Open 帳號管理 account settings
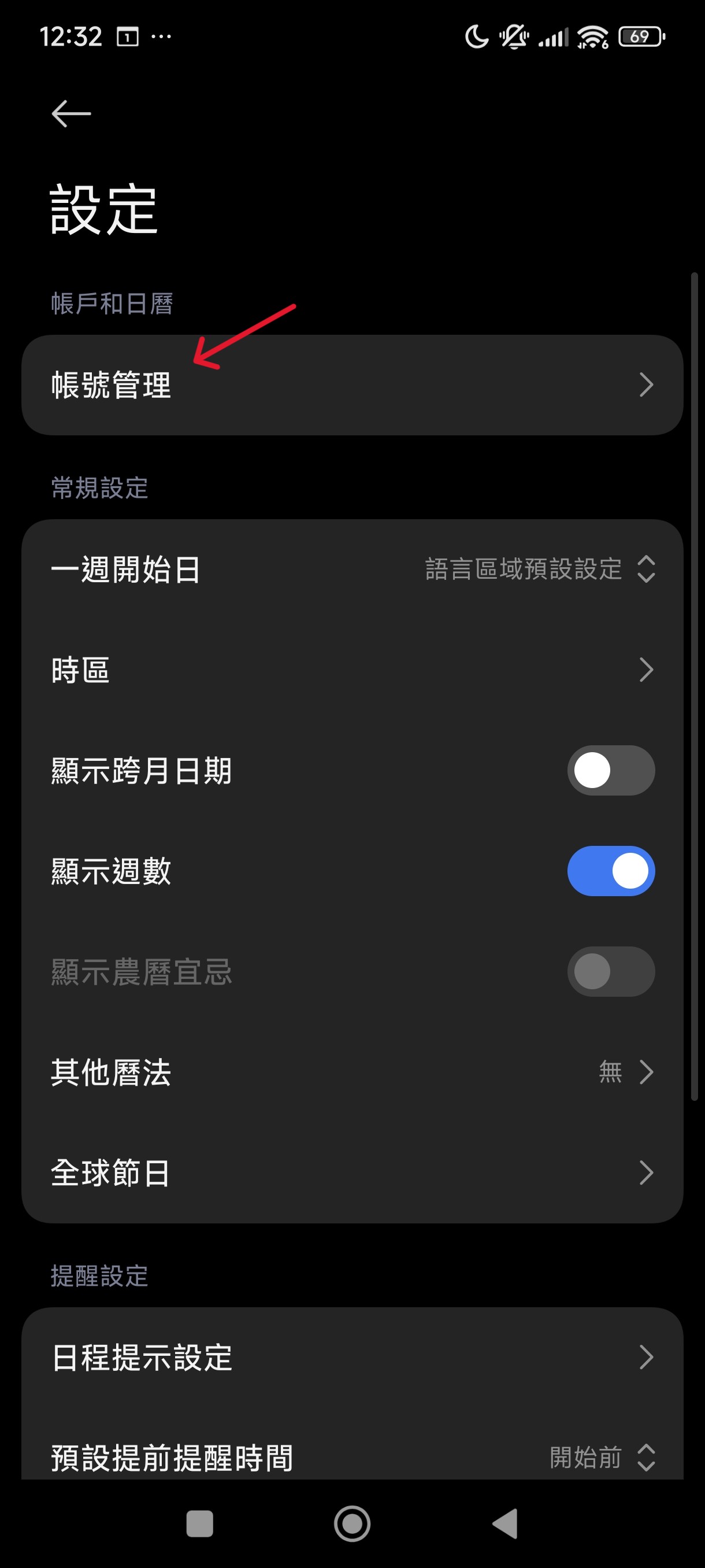Image resolution: width=705 pixels, height=1568 pixels. (352, 384)
